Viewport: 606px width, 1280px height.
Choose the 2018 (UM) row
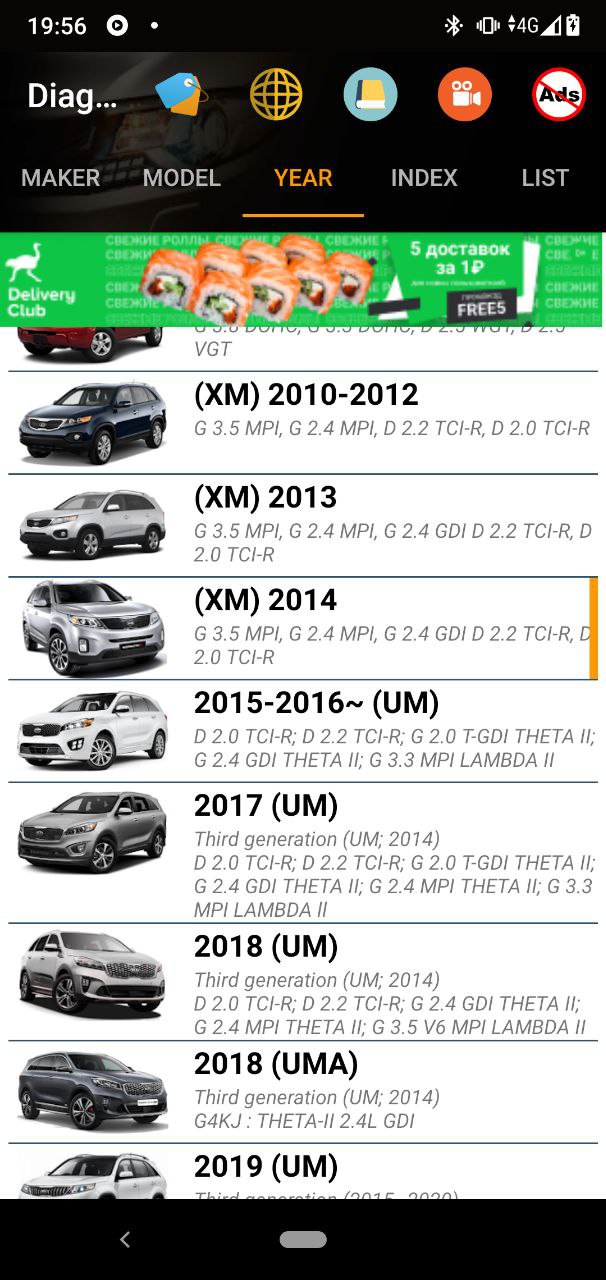click(x=303, y=982)
